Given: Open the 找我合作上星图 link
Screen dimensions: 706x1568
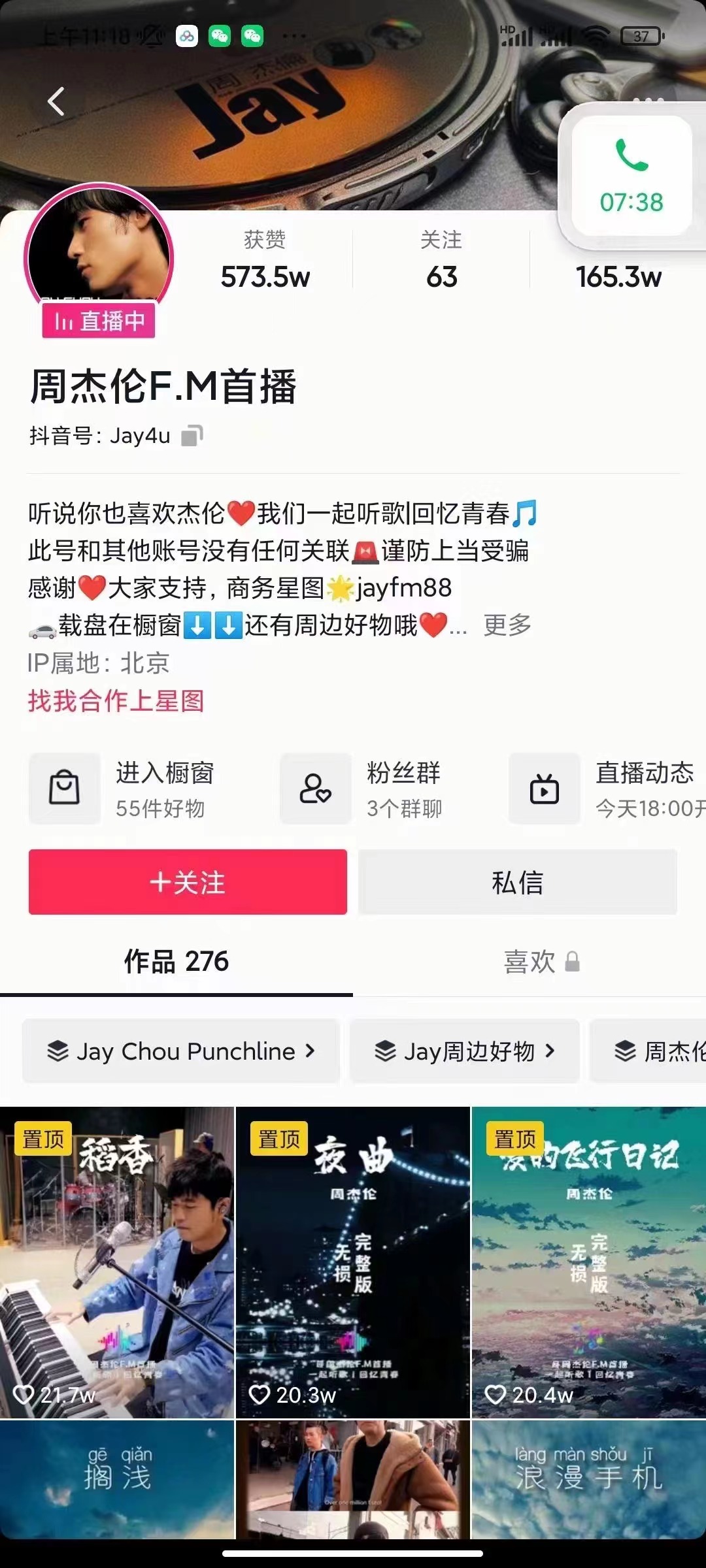Looking at the screenshot, I should point(117,702).
